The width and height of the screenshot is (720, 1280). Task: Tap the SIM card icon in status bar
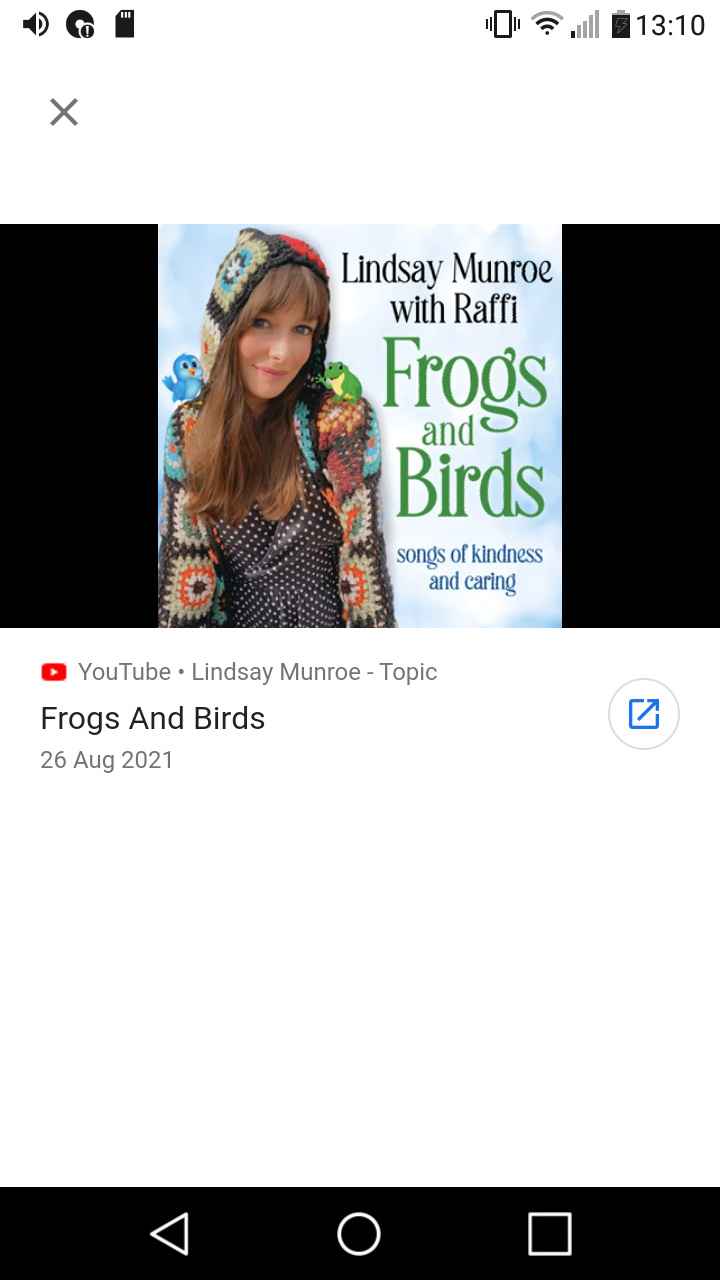point(124,22)
